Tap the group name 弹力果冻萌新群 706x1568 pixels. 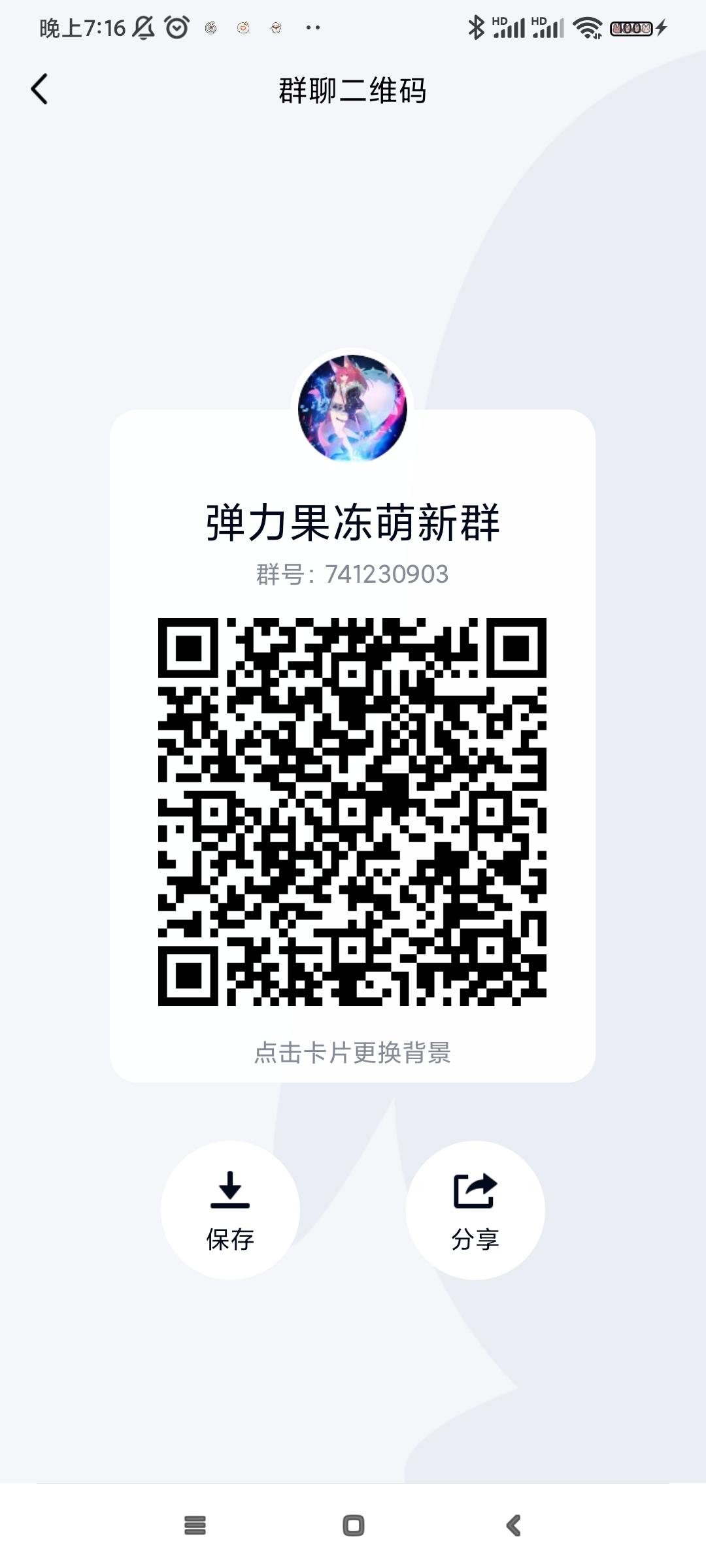[x=353, y=521]
